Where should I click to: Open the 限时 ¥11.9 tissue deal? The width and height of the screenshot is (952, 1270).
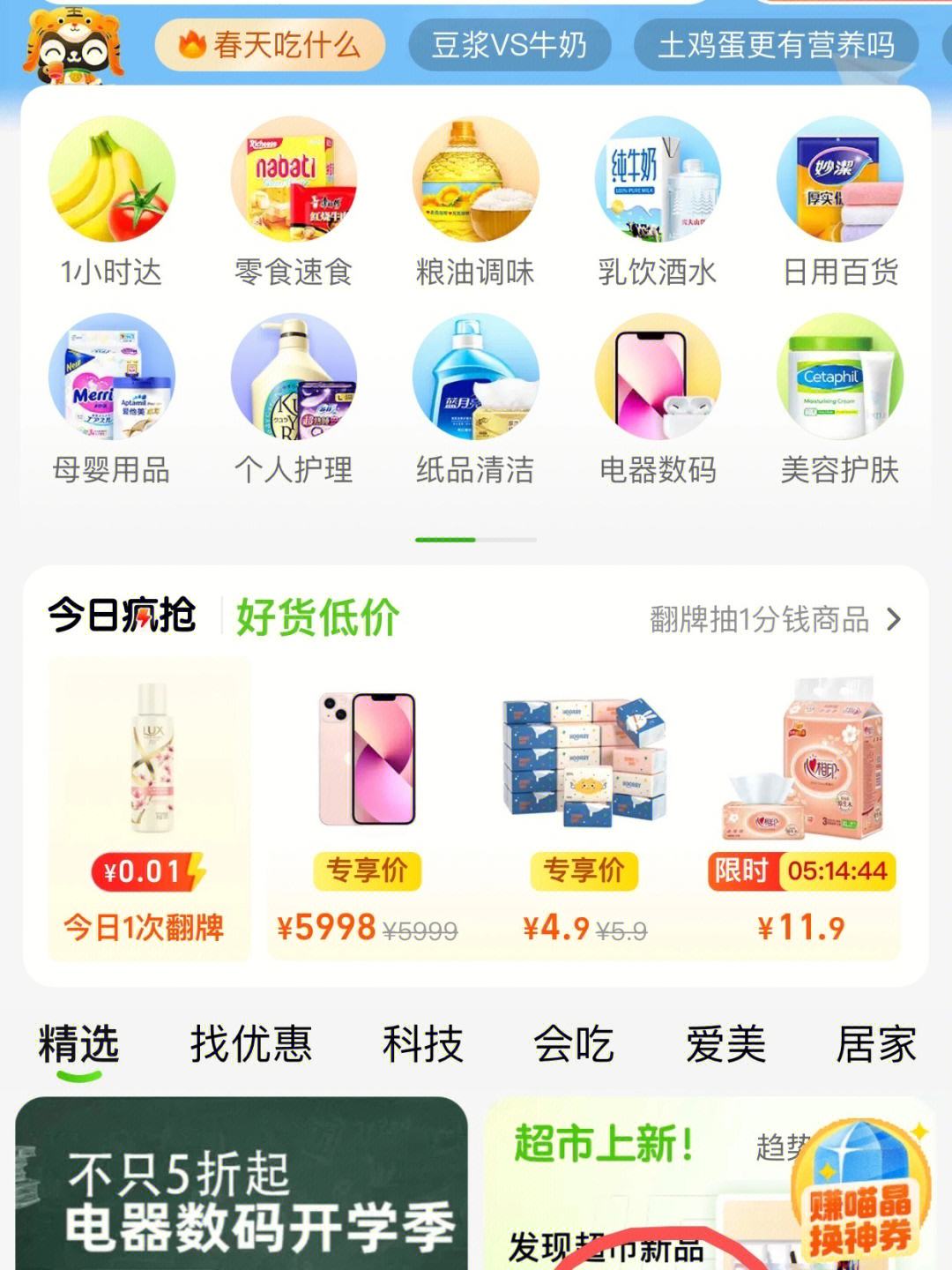[x=800, y=807]
